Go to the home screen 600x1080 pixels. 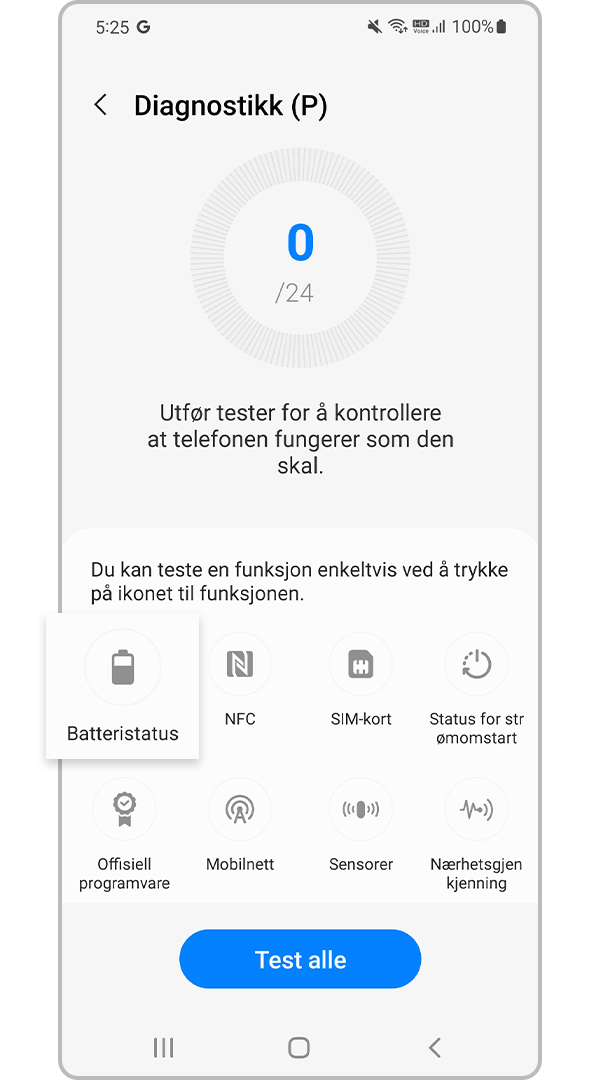coord(299,1048)
